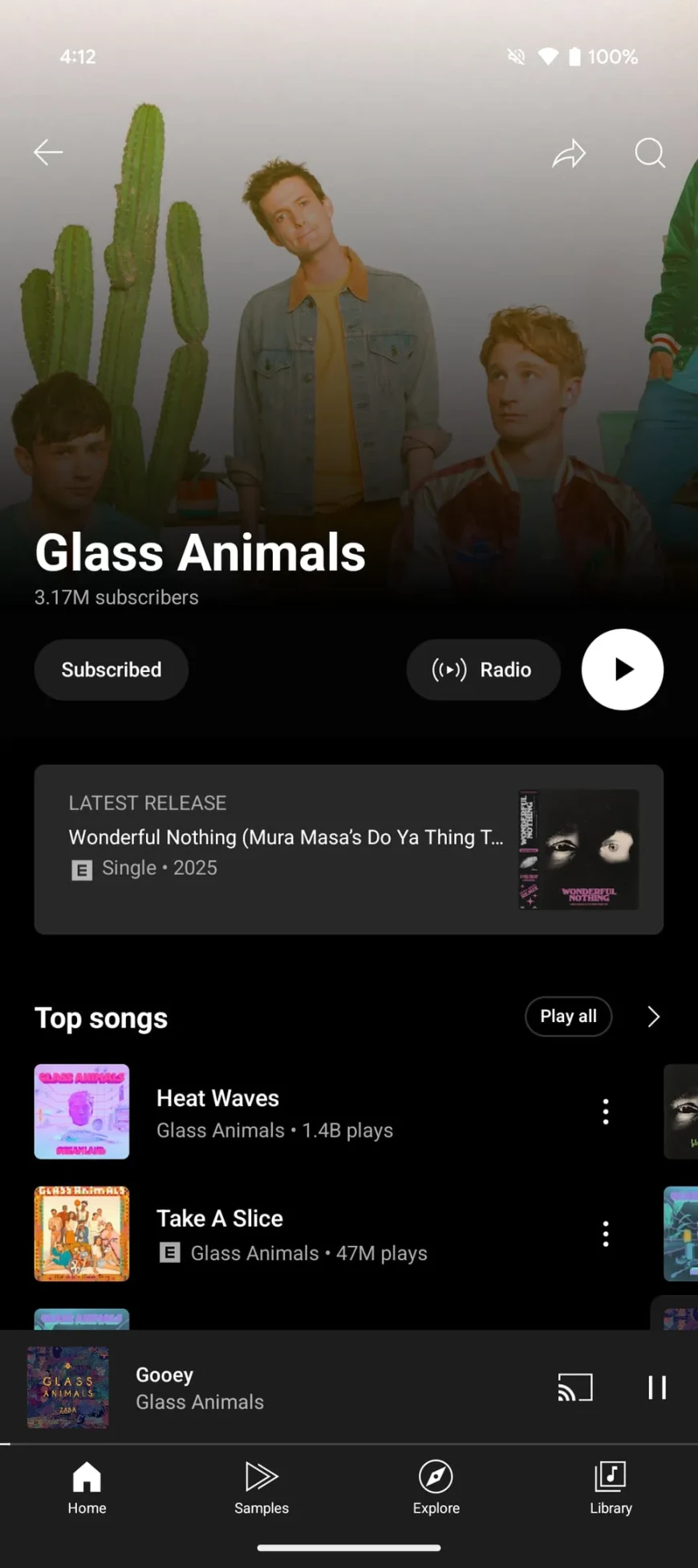Go back using the arrow icon
This screenshot has height=1568, width=698.
(x=48, y=152)
